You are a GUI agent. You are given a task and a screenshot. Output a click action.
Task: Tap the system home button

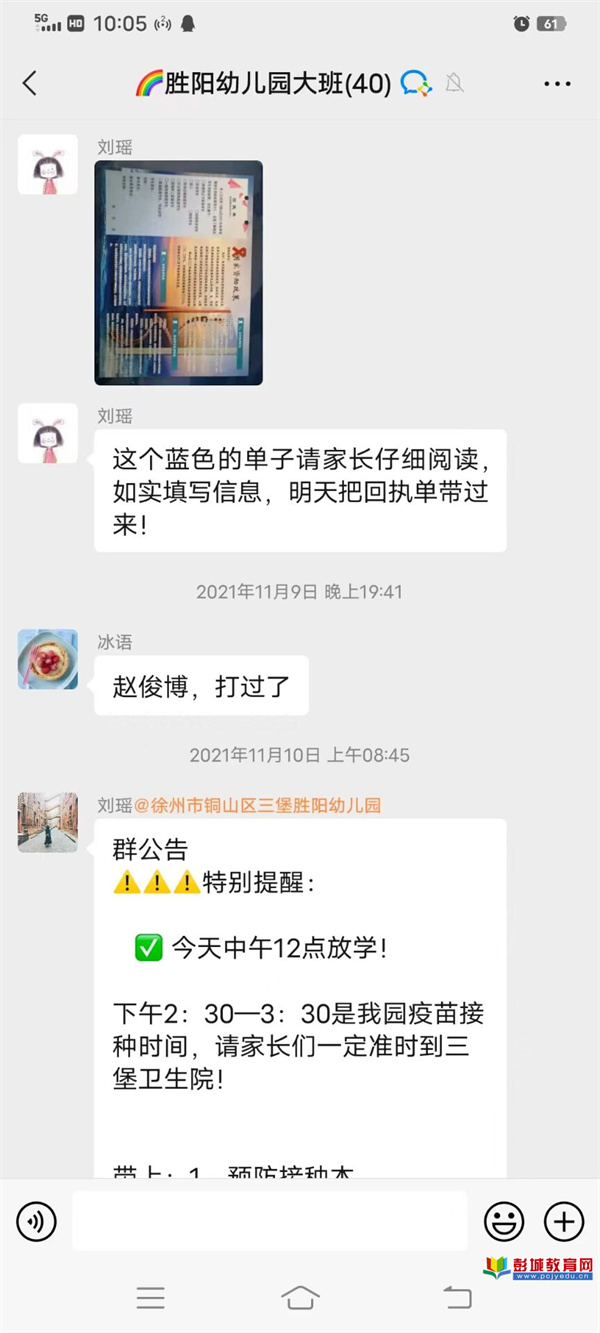click(300, 1298)
